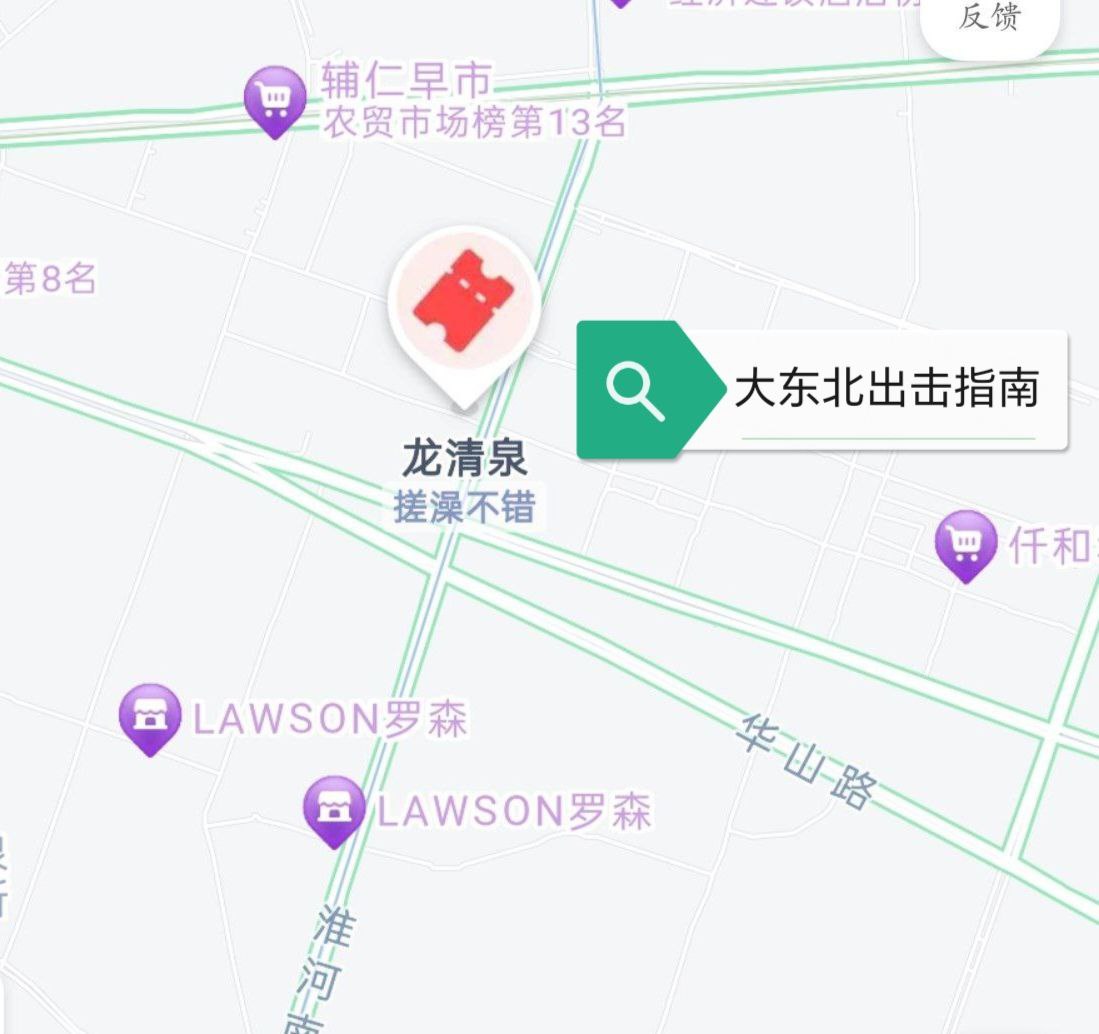The image size is (1099, 1034).
Task: Tap the red 龙清泉 ticket pin
Action: [464, 303]
